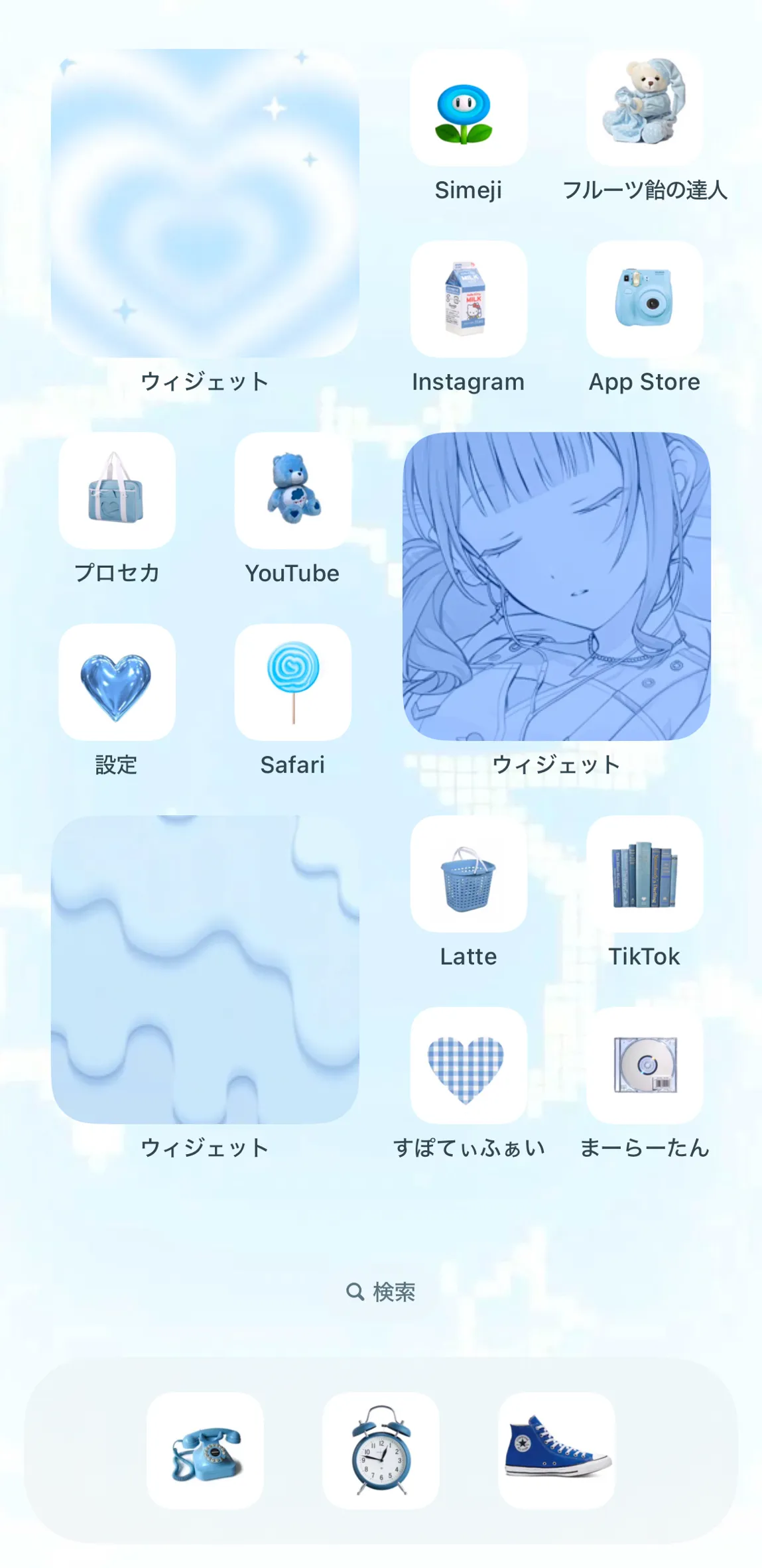
Task: Tap the 検索 search pill
Action: click(381, 1291)
